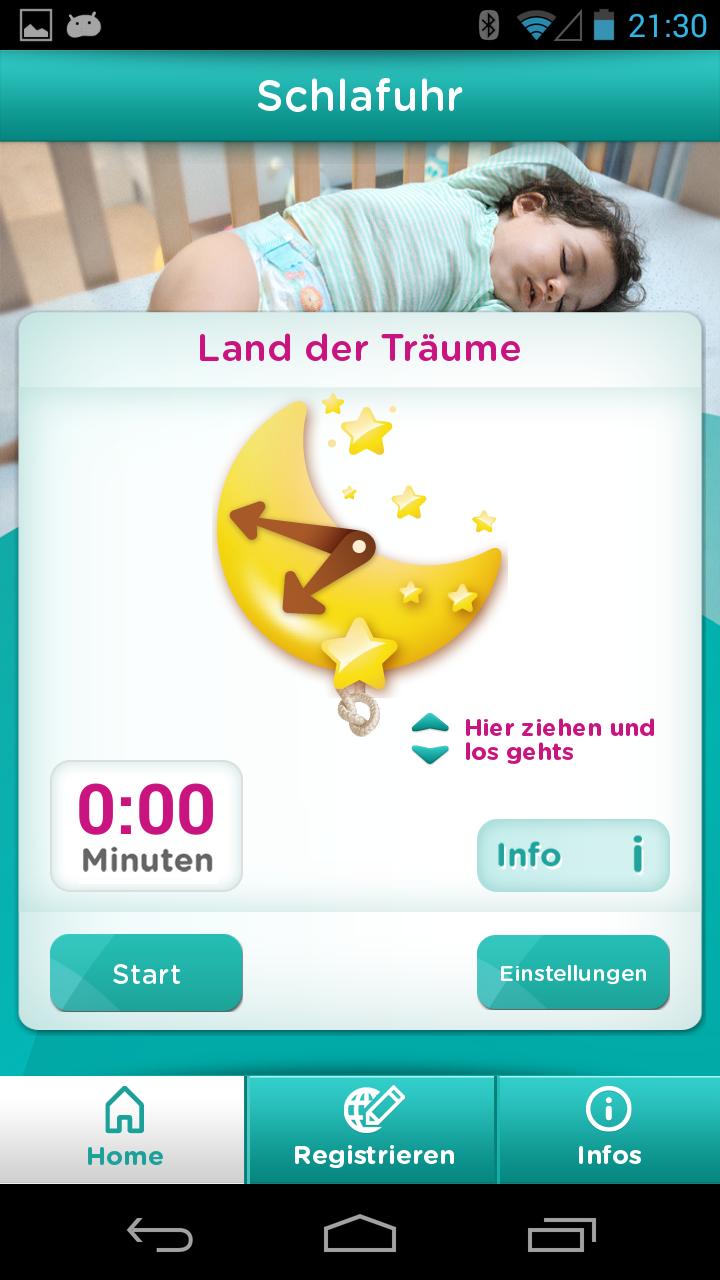Start the sleep clock timer
The width and height of the screenshot is (720, 1280).
point(146,973)
